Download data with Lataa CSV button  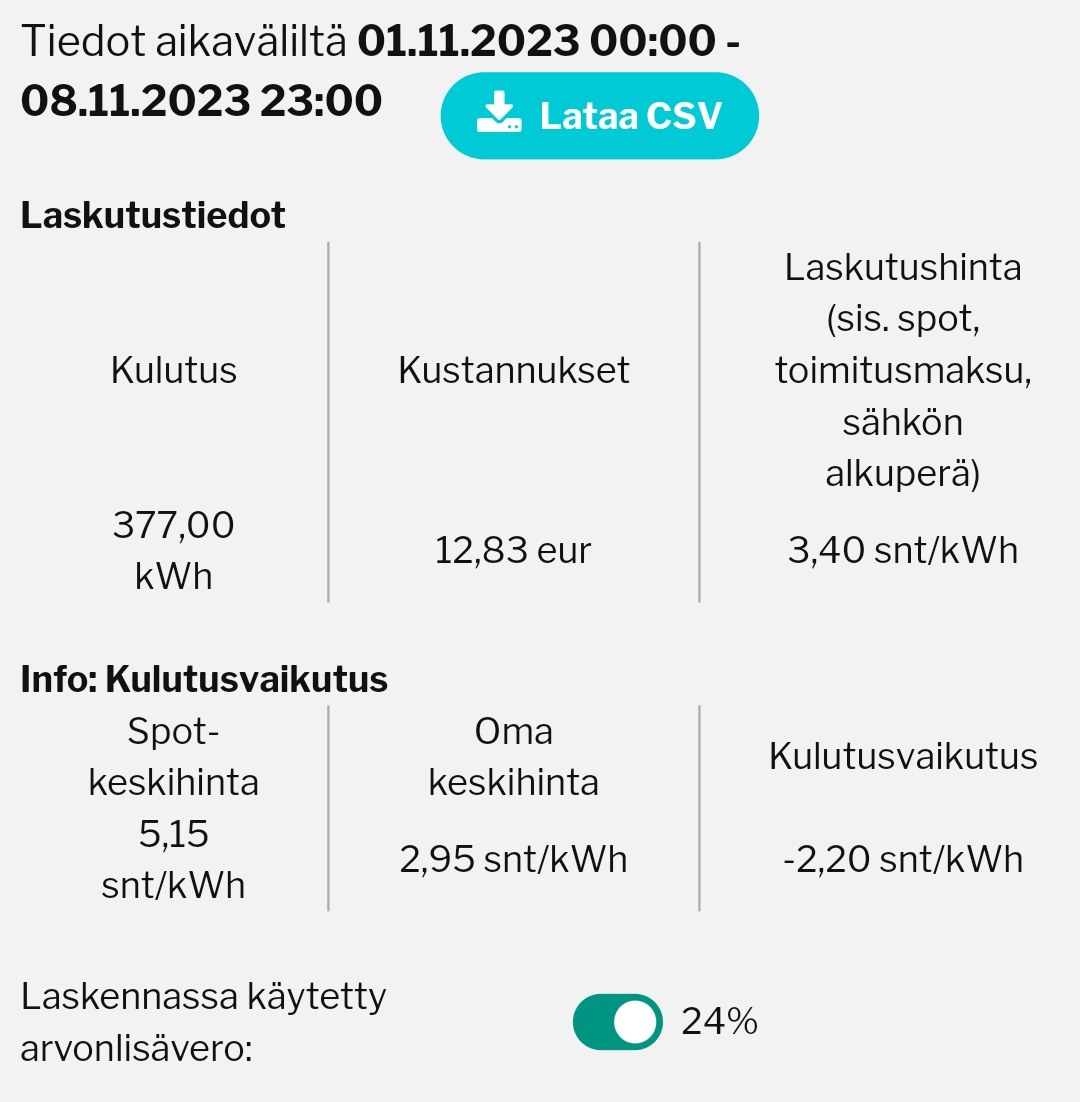(599, 116)
